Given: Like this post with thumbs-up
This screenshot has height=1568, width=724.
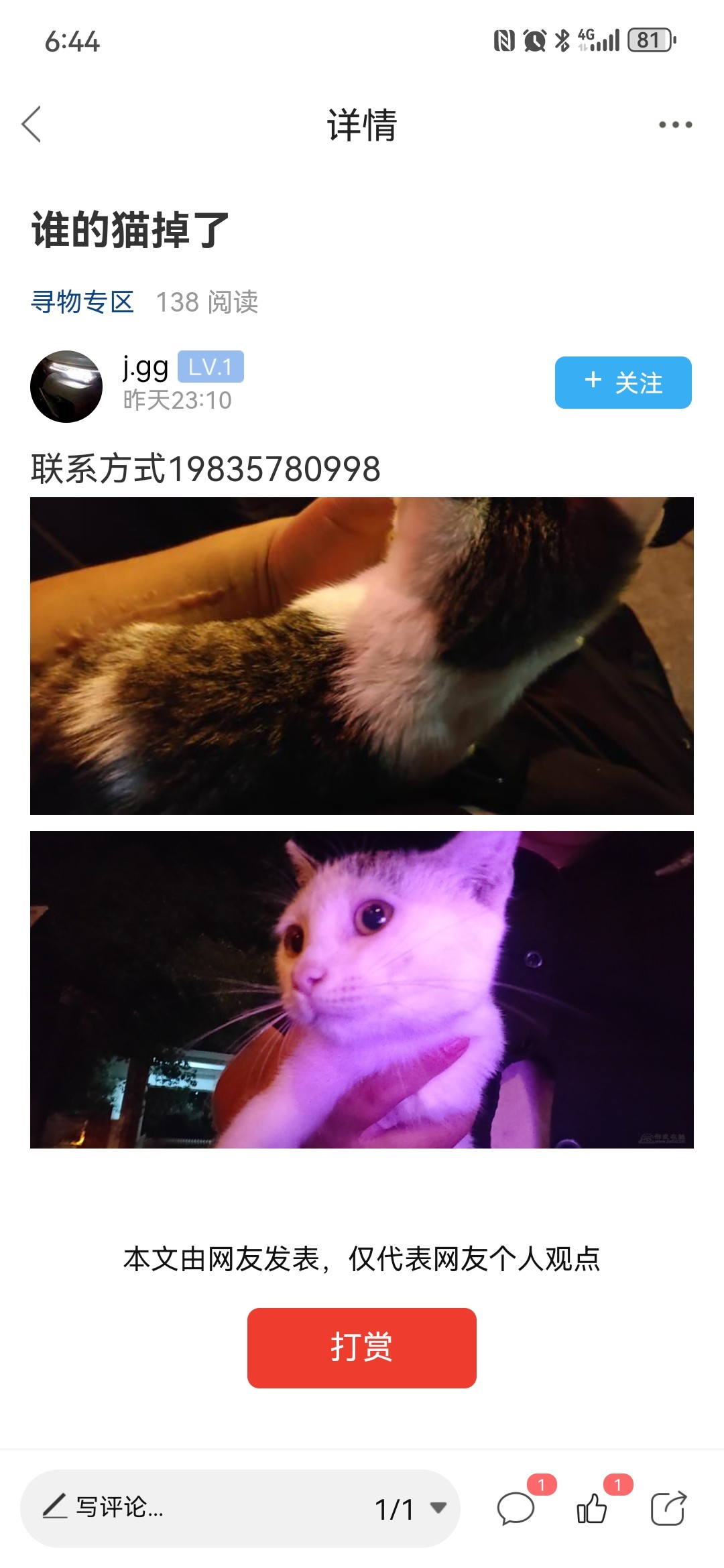Looking at the screenshot, I should click(x=592, y=1509).
